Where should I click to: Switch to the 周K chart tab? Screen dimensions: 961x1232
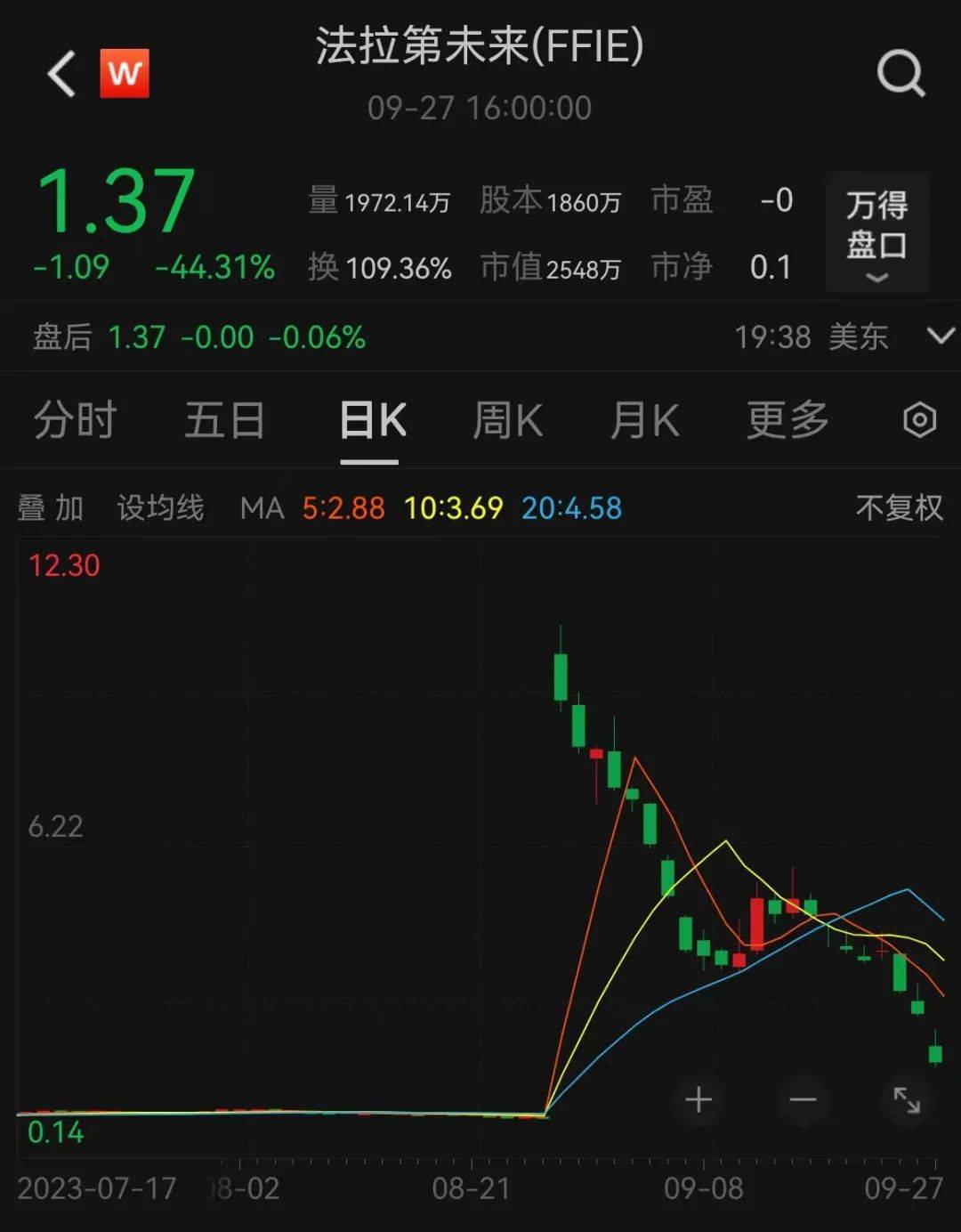click(x=507, y=420)
